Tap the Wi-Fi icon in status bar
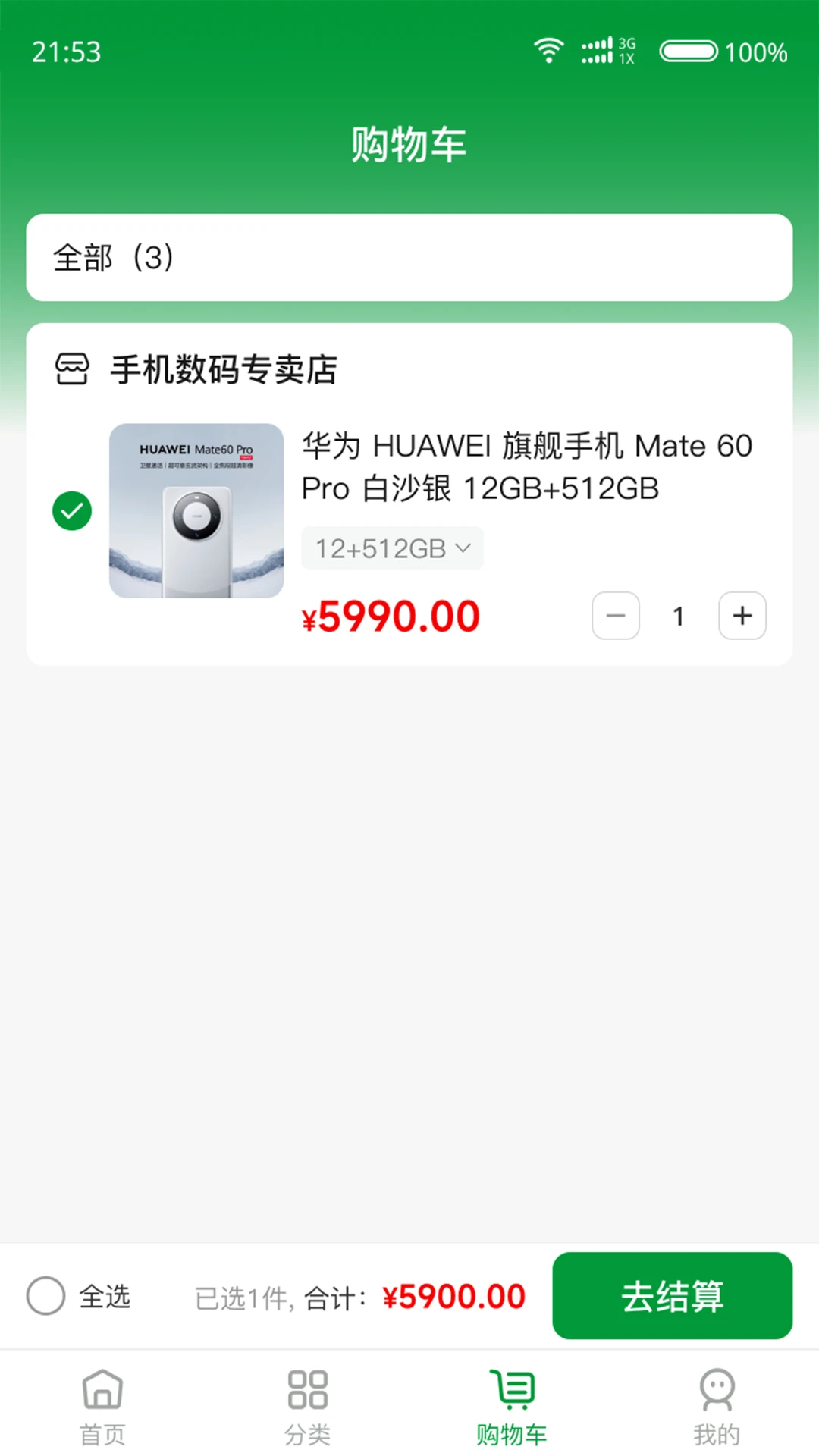Screen dimensions: 819x1456 (x=548, y=49)
